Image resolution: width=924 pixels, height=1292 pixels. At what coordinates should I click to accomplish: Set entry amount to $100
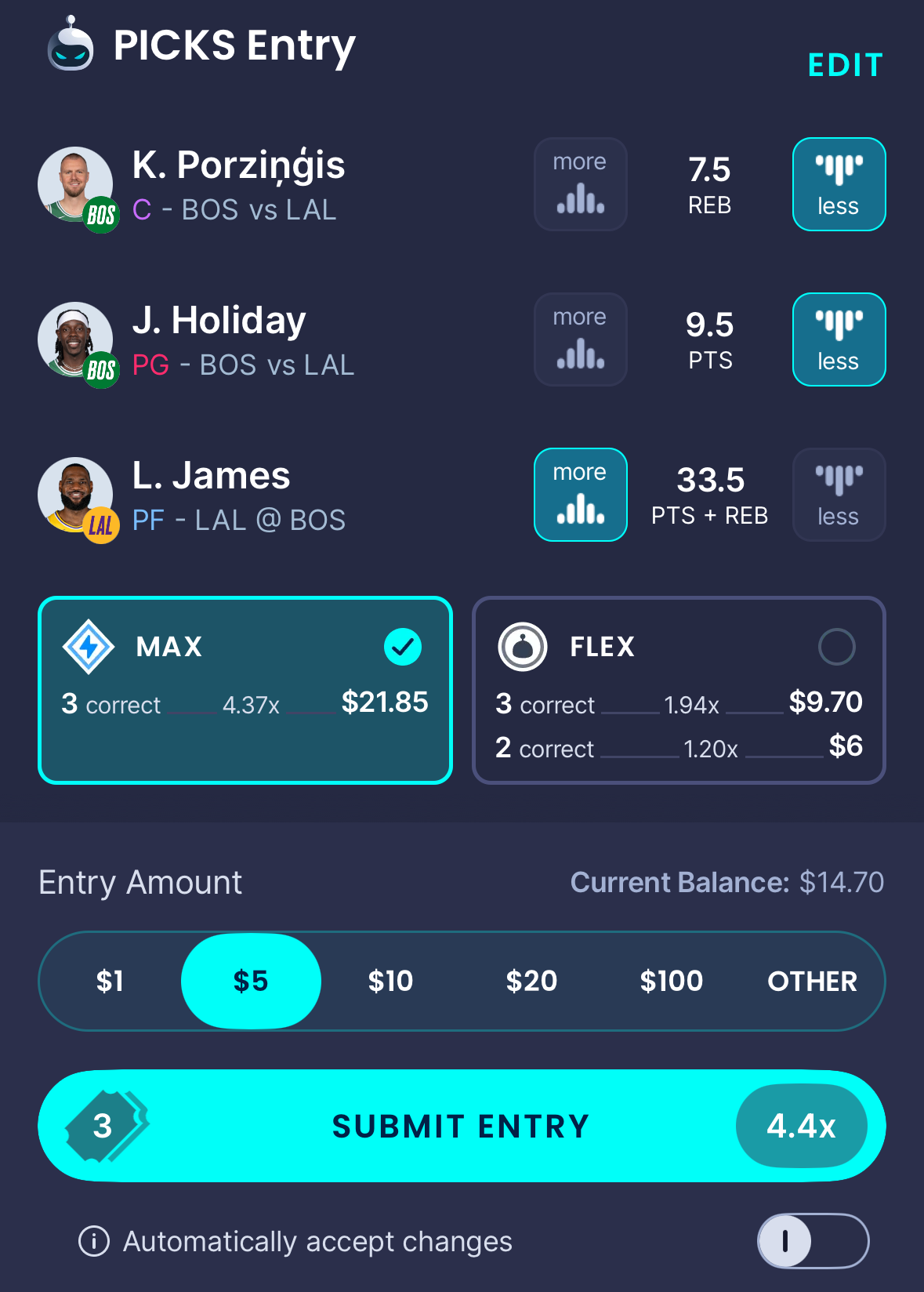(672, 981)
